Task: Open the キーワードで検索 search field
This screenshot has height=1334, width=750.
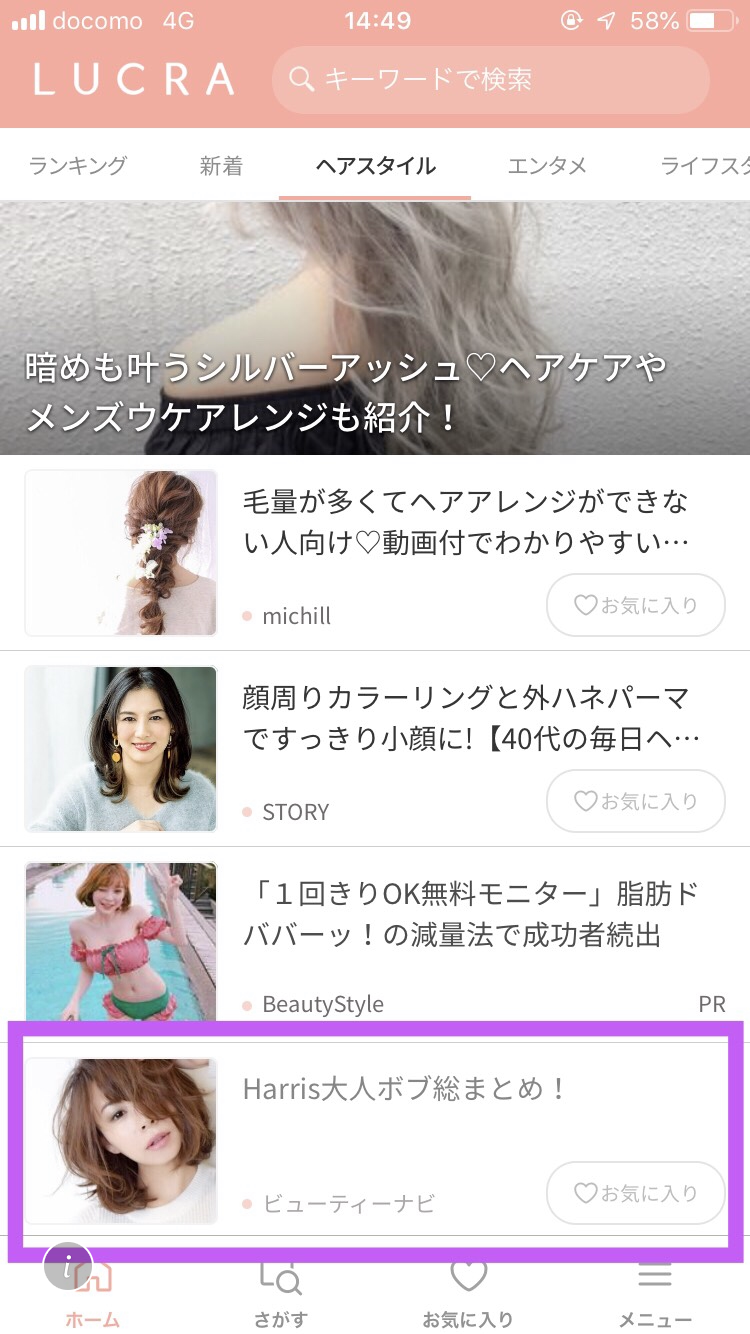Action: 490,80
